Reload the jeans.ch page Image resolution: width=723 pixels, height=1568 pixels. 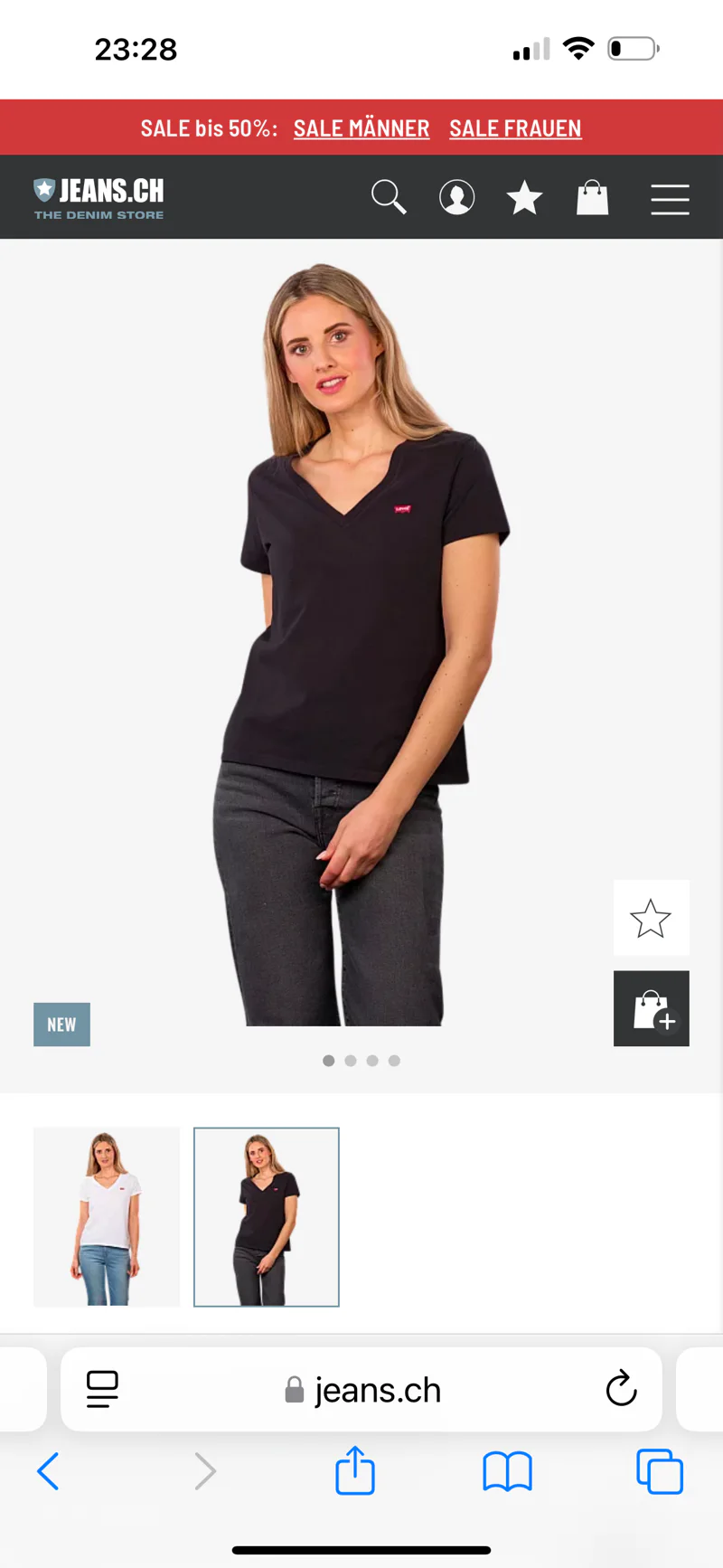[x=621, y=1389]
